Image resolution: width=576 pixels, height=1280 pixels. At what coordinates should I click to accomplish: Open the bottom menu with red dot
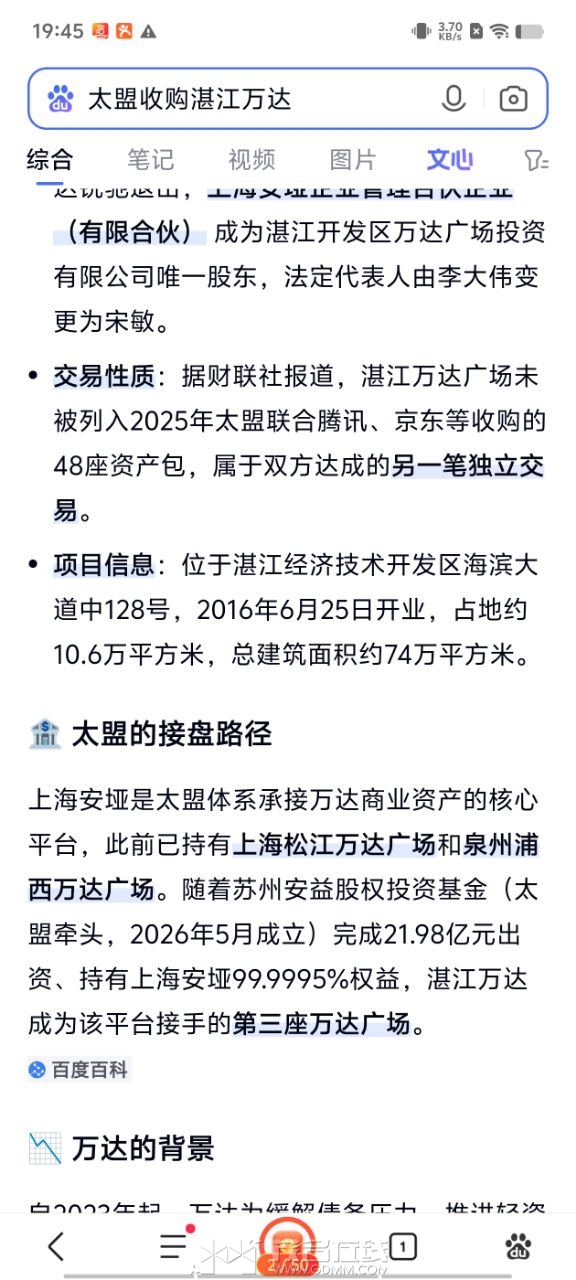coord(174,1245)
